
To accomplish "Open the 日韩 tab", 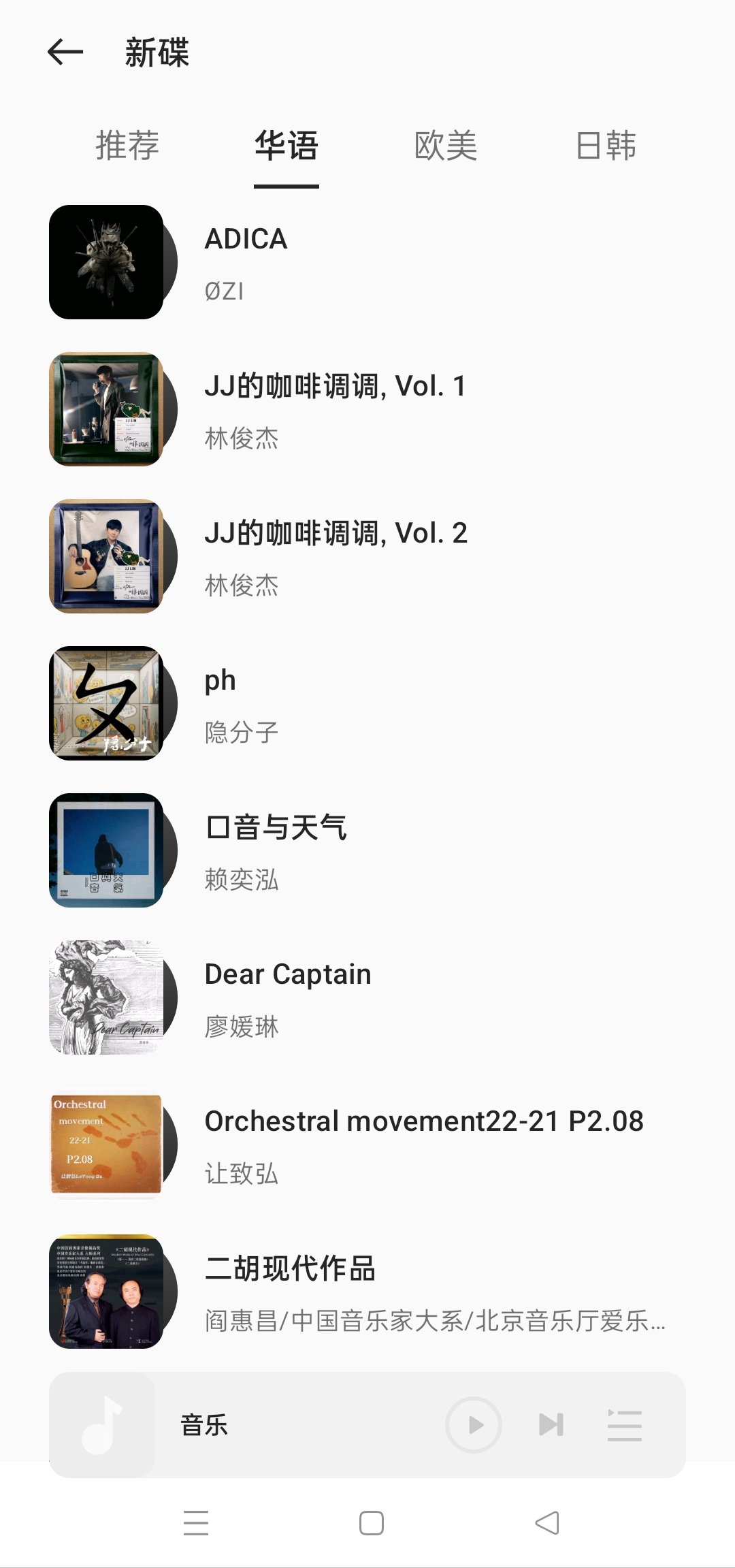I will 606,146.
